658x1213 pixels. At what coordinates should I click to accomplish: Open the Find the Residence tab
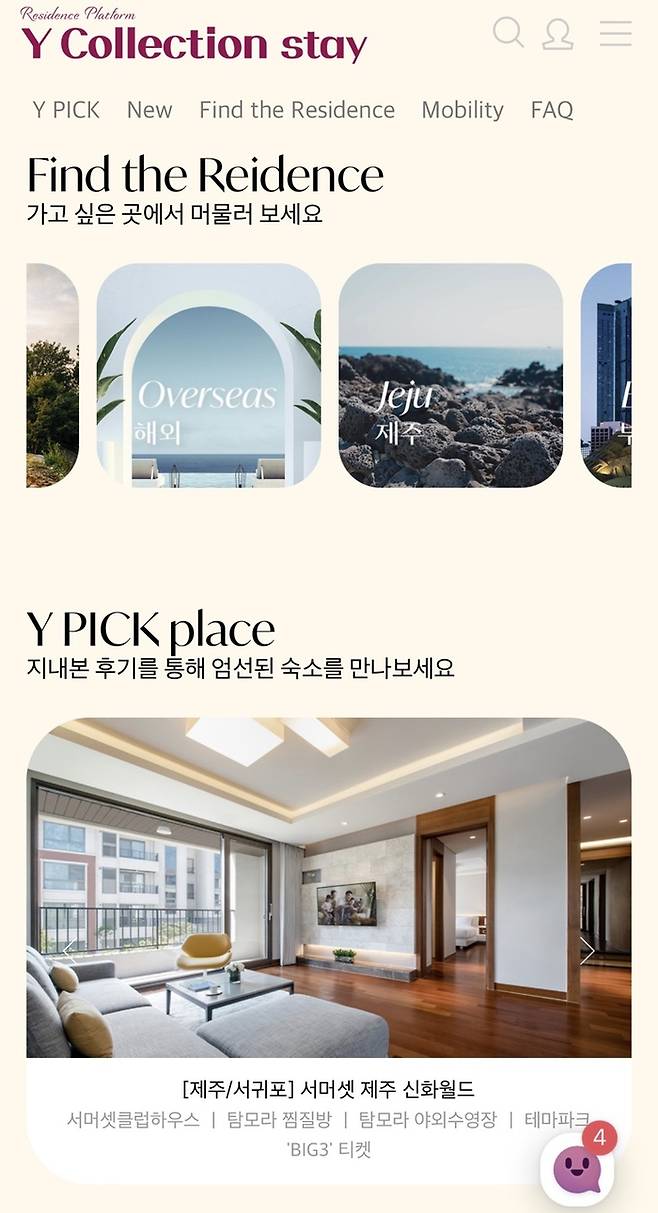pyautogui.click(x=297, y=110)
